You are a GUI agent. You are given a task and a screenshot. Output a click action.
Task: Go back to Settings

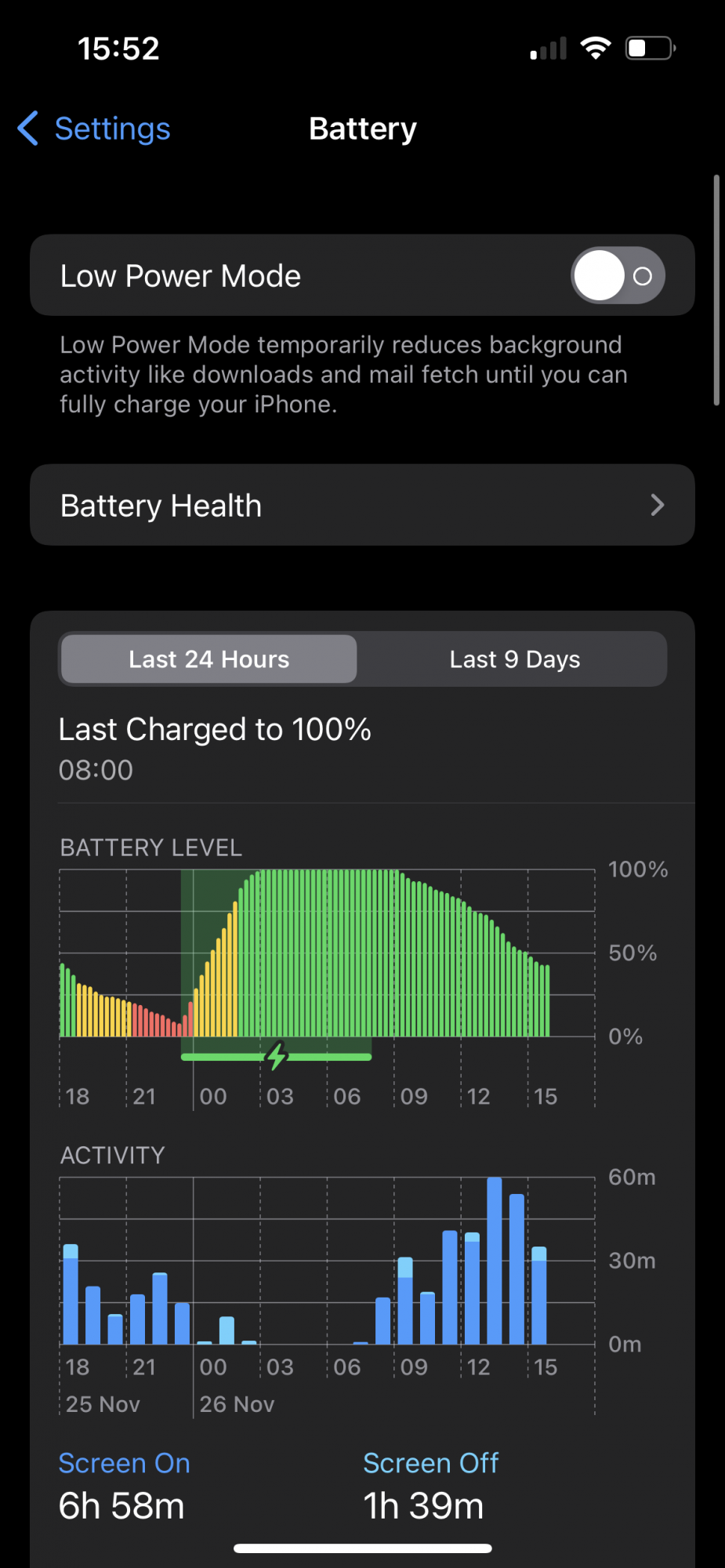(x=94, y=129)
